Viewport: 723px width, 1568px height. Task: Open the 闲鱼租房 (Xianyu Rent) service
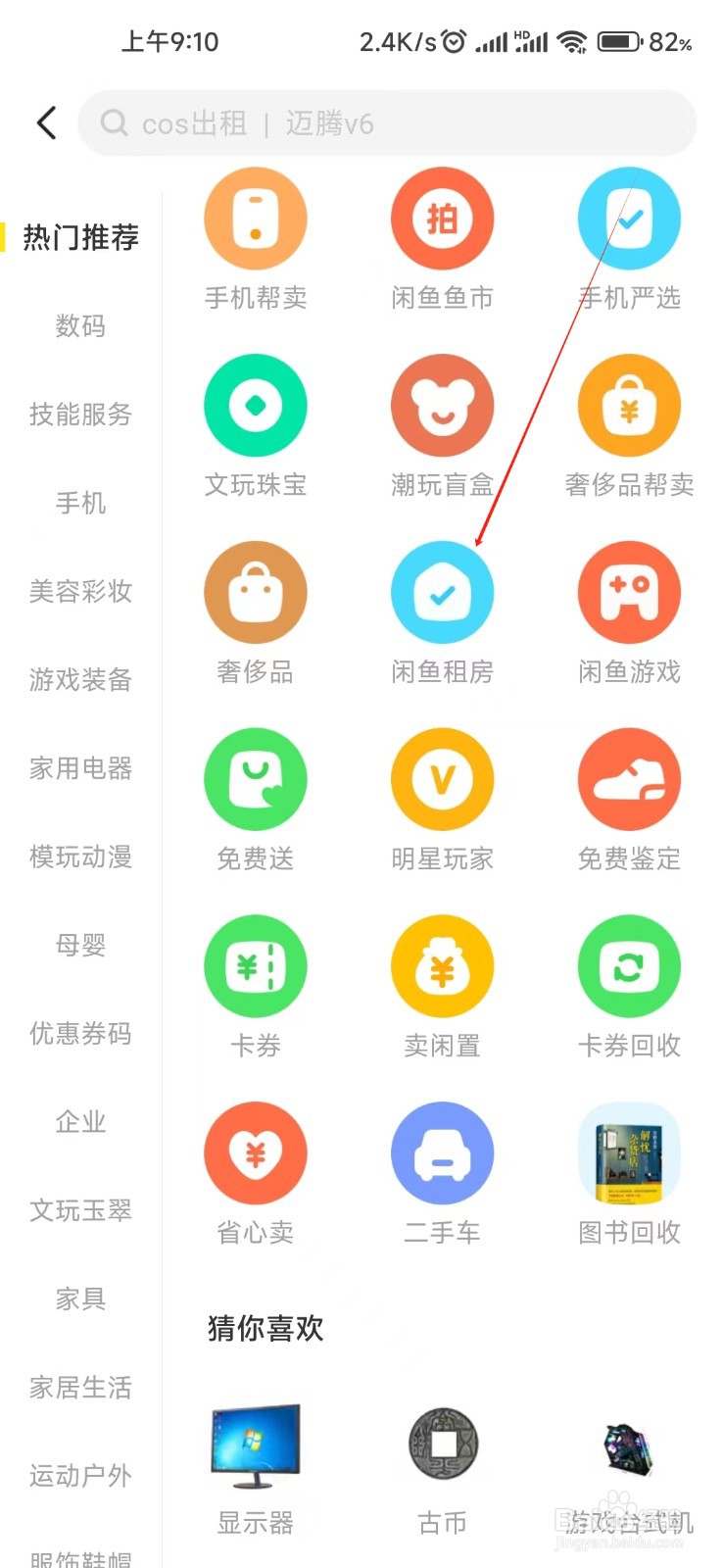442,592
